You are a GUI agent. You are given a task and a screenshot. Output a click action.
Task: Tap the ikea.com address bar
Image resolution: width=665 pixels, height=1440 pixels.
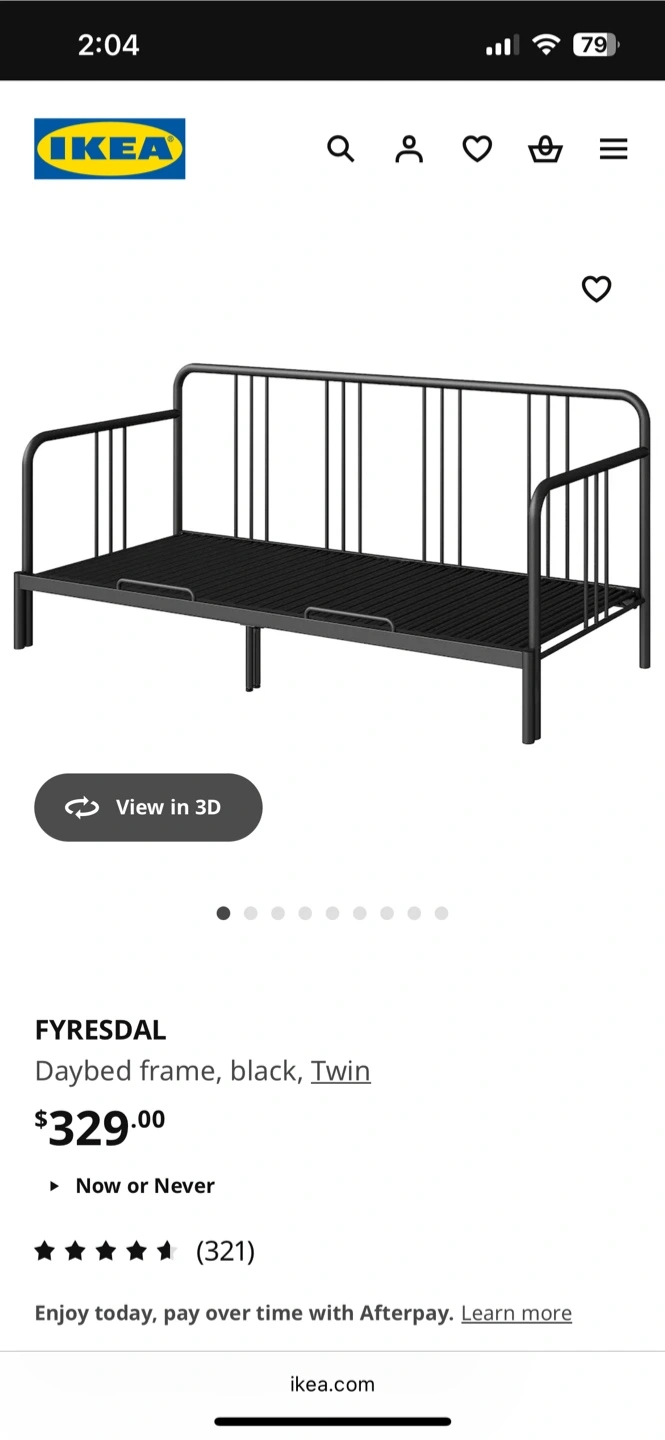point(332,1385)
